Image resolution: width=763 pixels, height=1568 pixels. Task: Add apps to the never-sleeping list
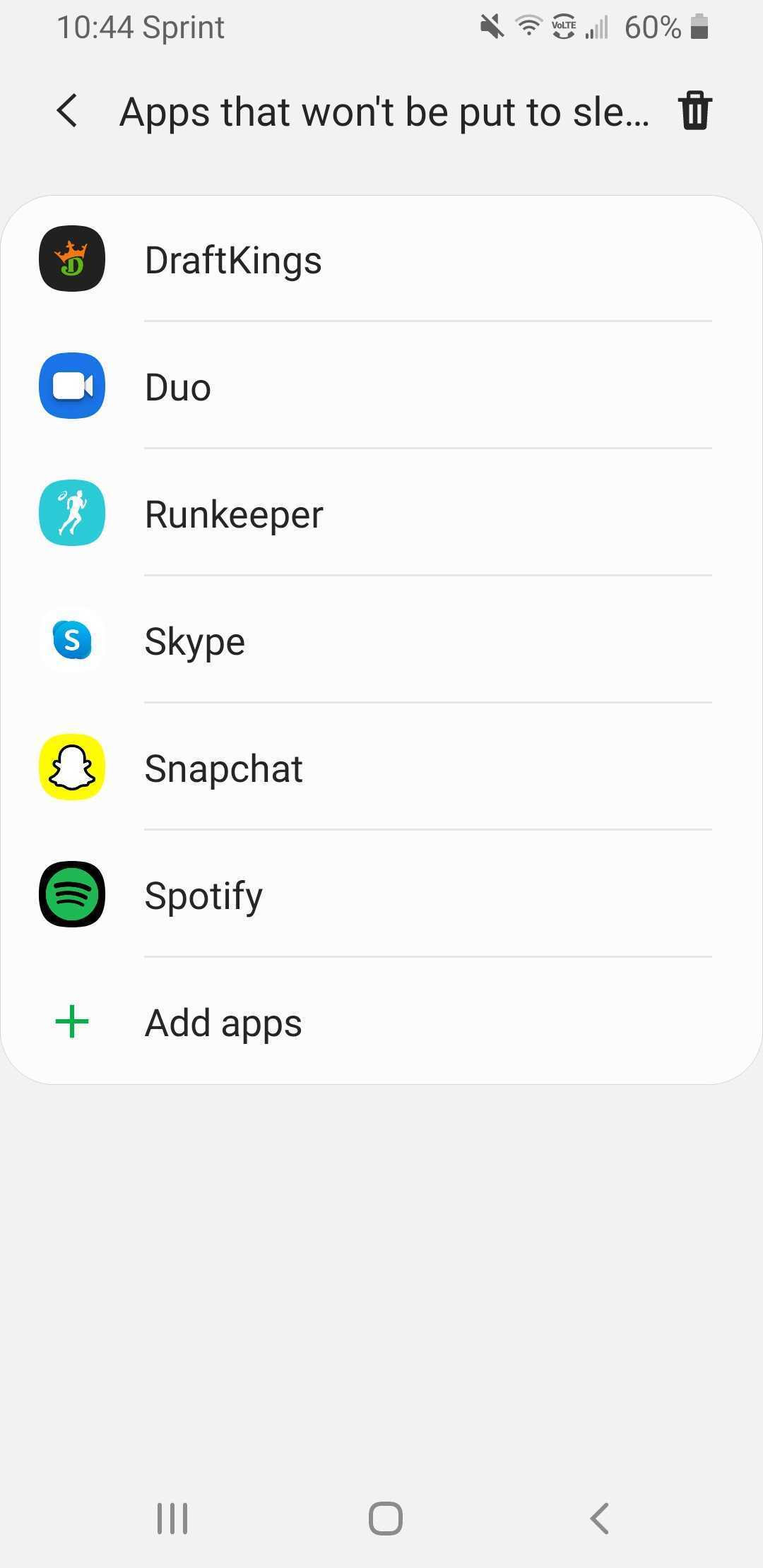click(381, 1021)
